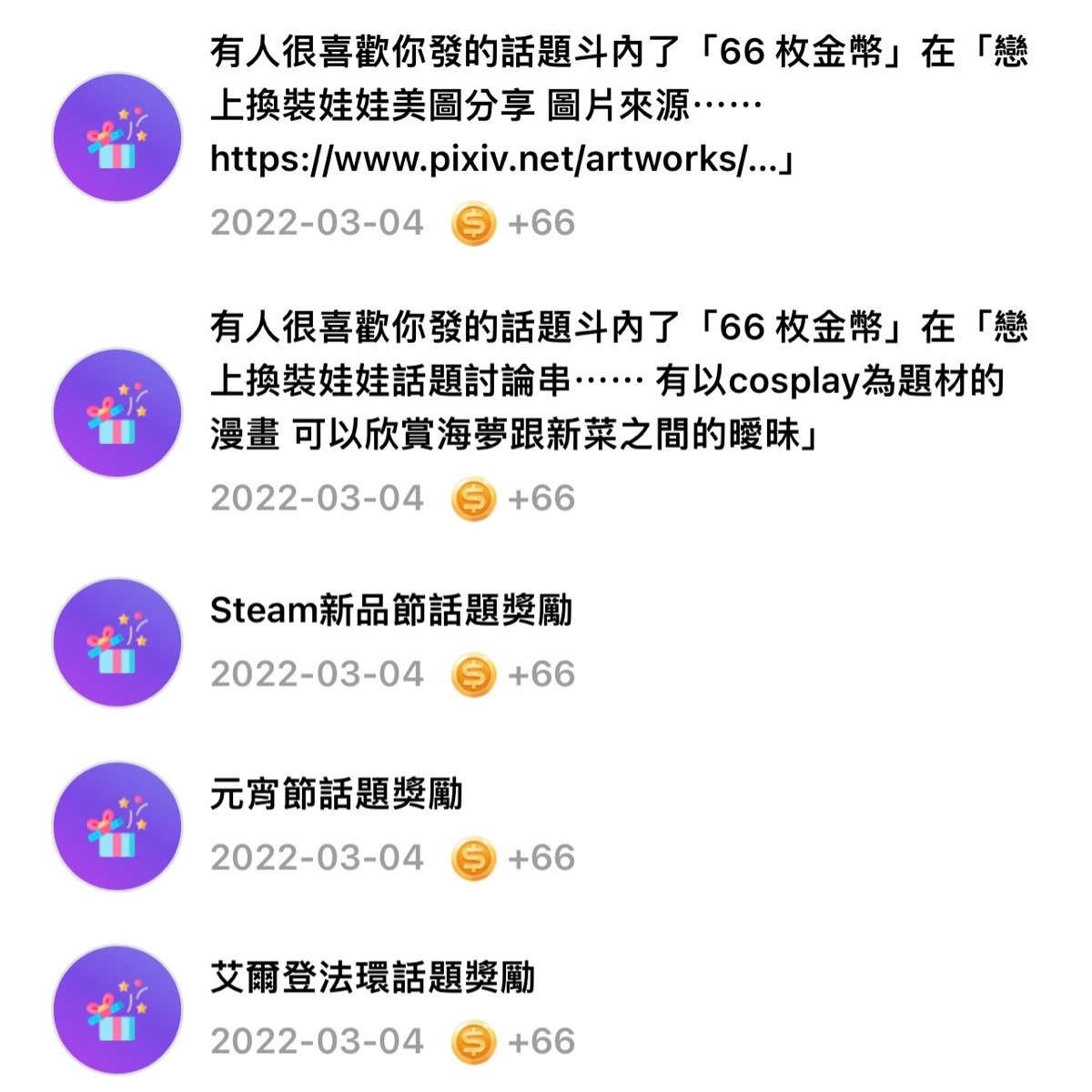
Task: Open the Steam新品節話題獎勵 record
Action: (x=391, y=612)
